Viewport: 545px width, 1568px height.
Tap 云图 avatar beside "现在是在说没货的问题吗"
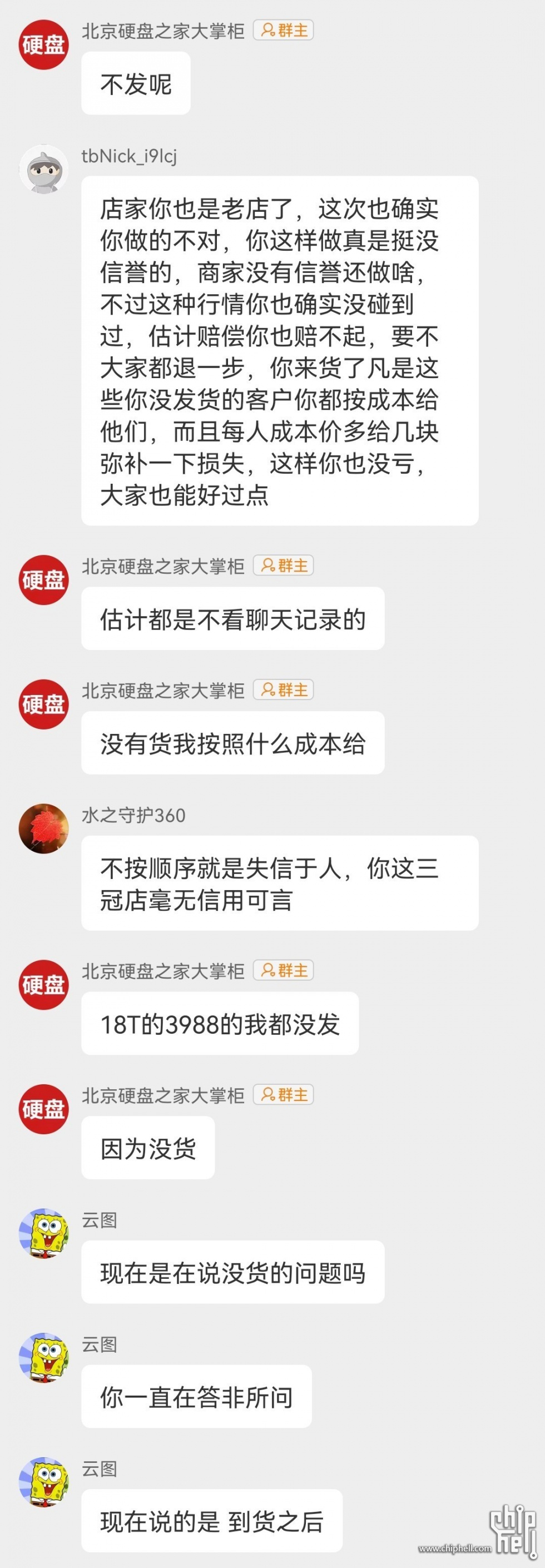(x=43, y=1233)
